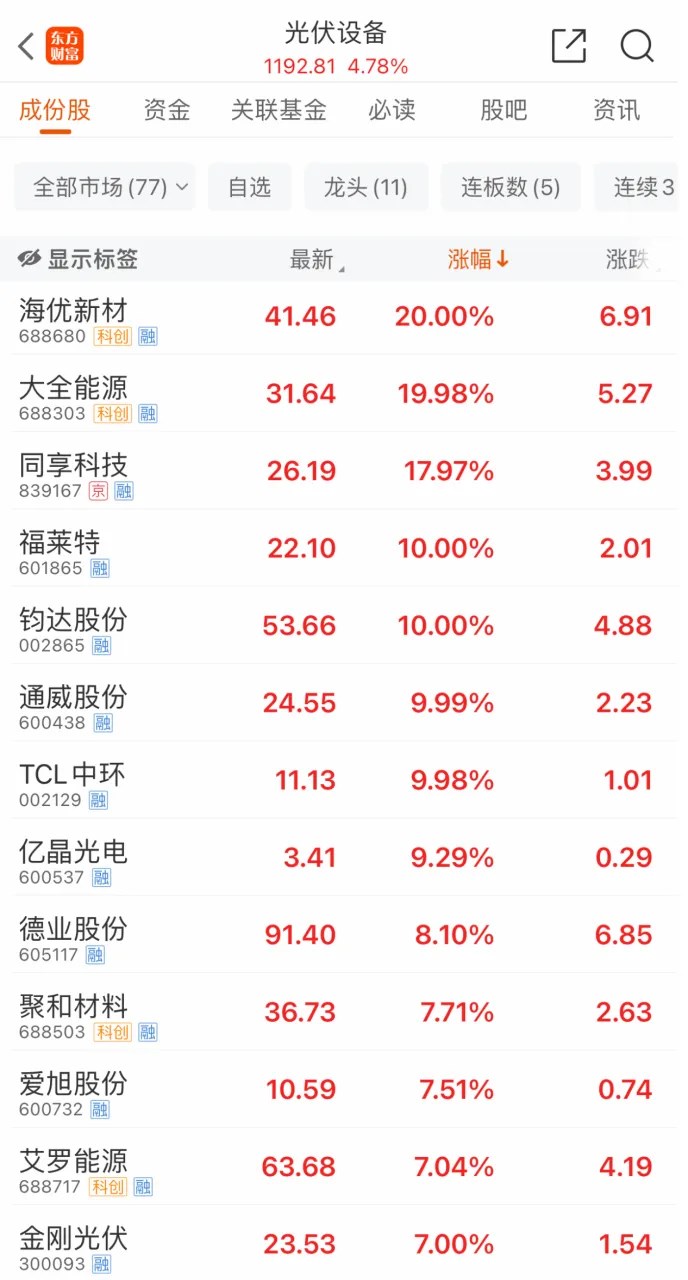Open the 必读 tab
The image size is (688, 1280).
pos(392,110)
